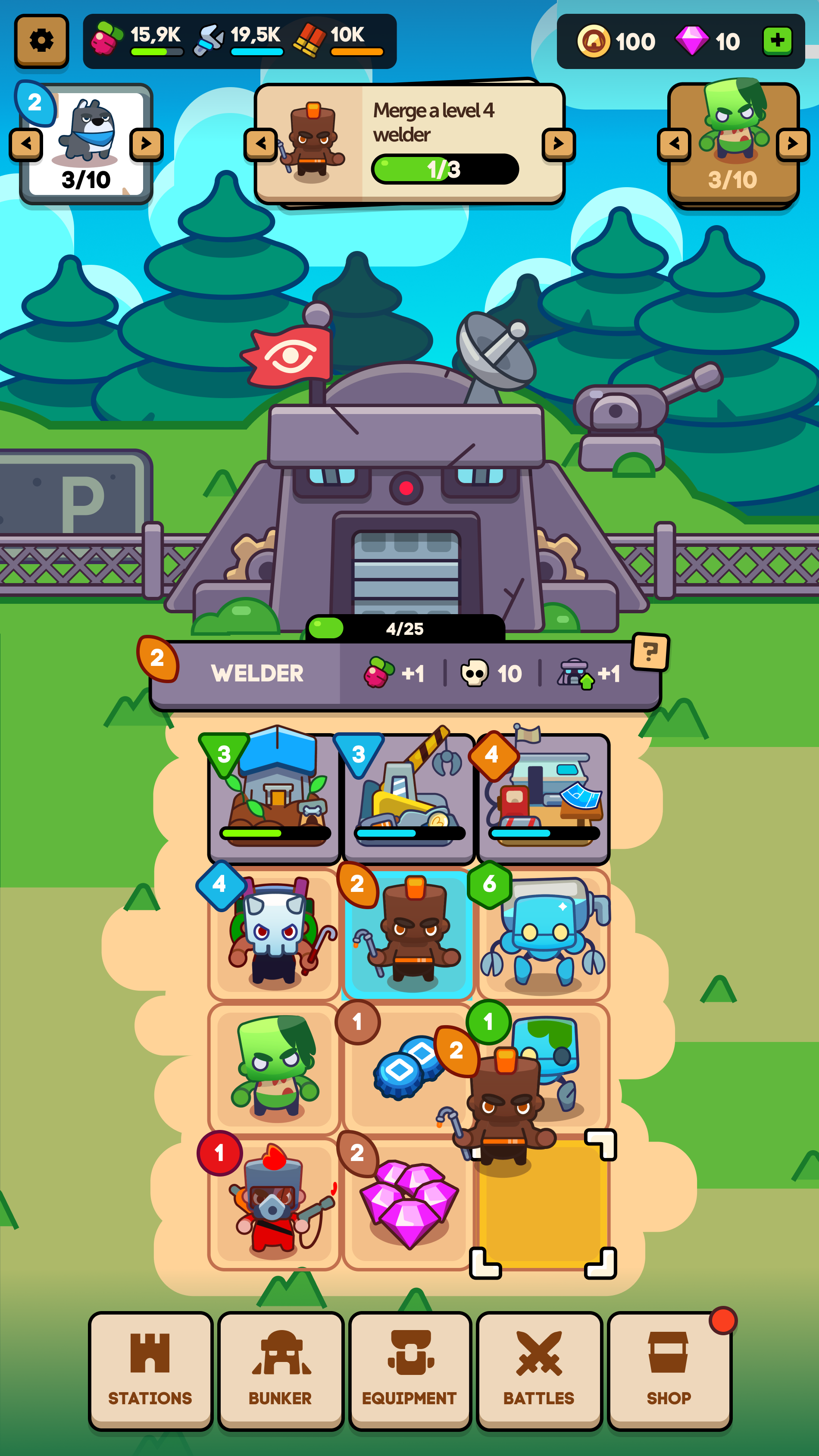Go to the Equipment tab

point(409,1370)
